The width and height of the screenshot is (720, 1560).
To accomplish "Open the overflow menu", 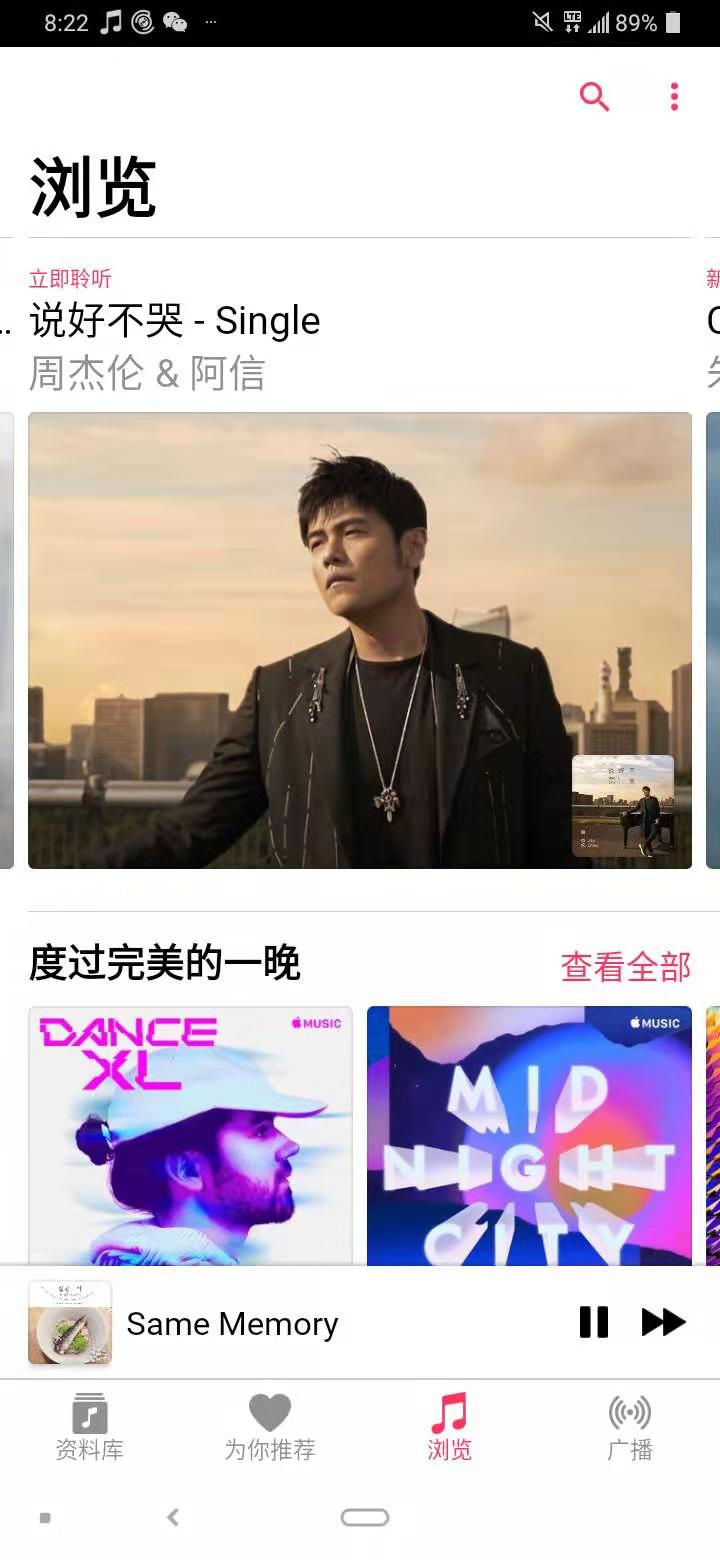I will tap(674, 97).
